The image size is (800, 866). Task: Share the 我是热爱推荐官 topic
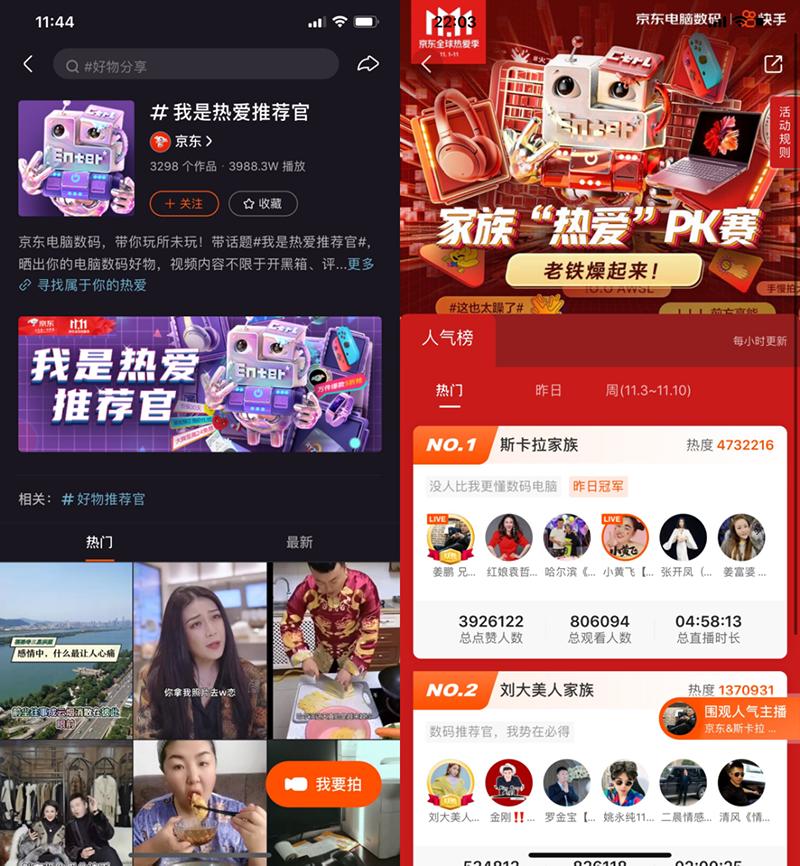click(x=367, y=64)
